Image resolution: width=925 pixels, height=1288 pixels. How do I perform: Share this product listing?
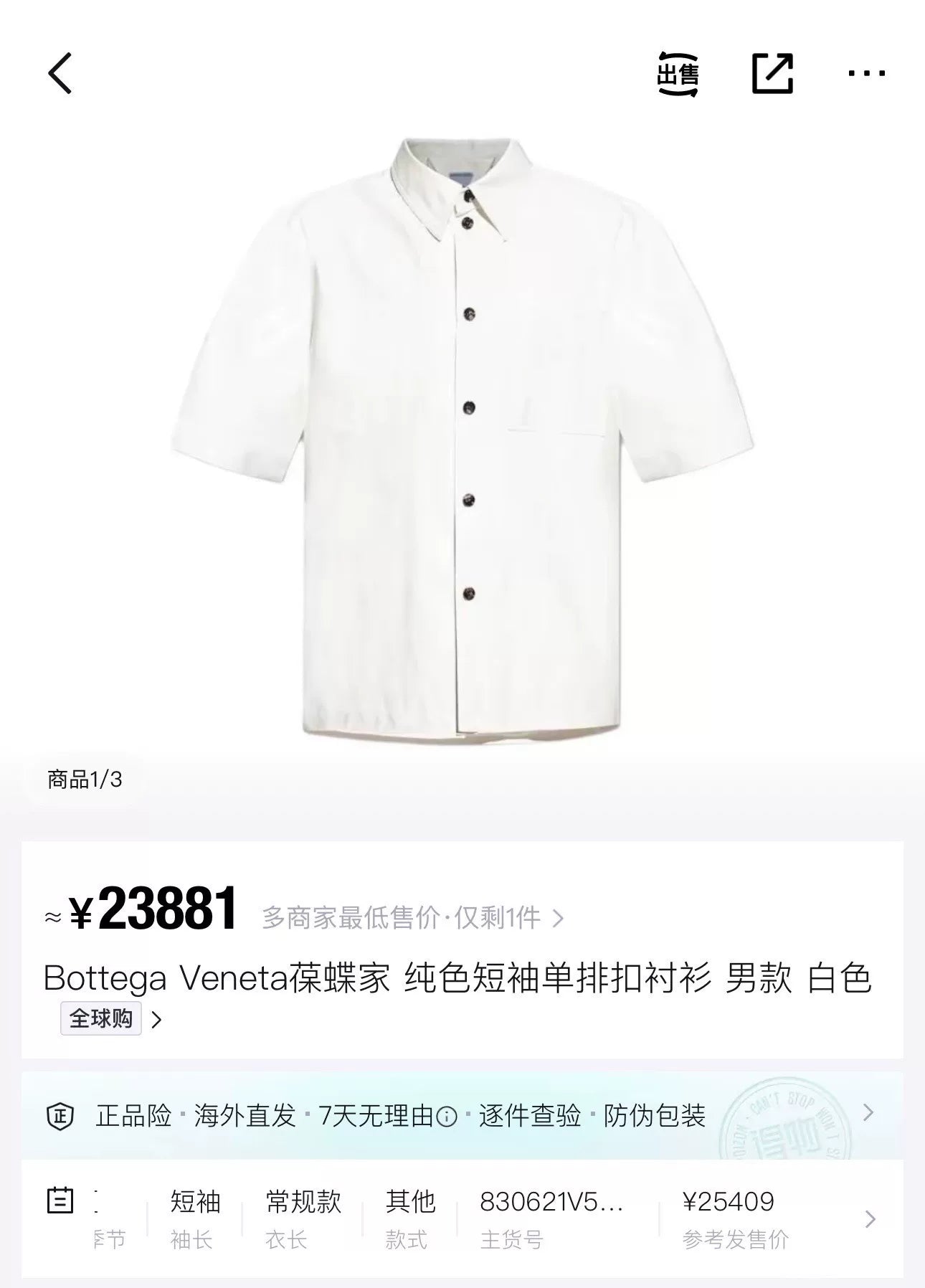click(x=772, y=73)
